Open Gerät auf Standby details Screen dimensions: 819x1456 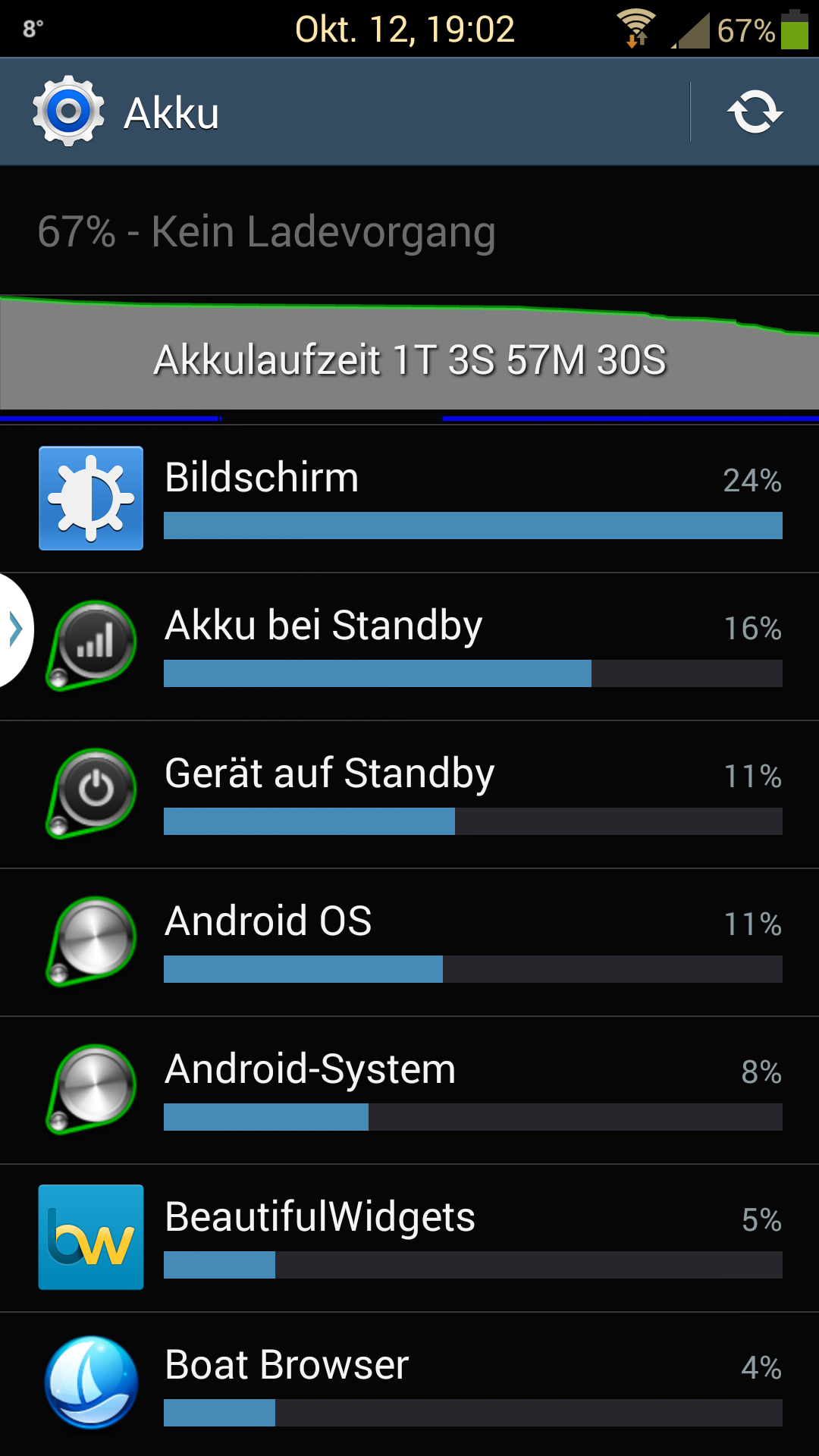409,795
